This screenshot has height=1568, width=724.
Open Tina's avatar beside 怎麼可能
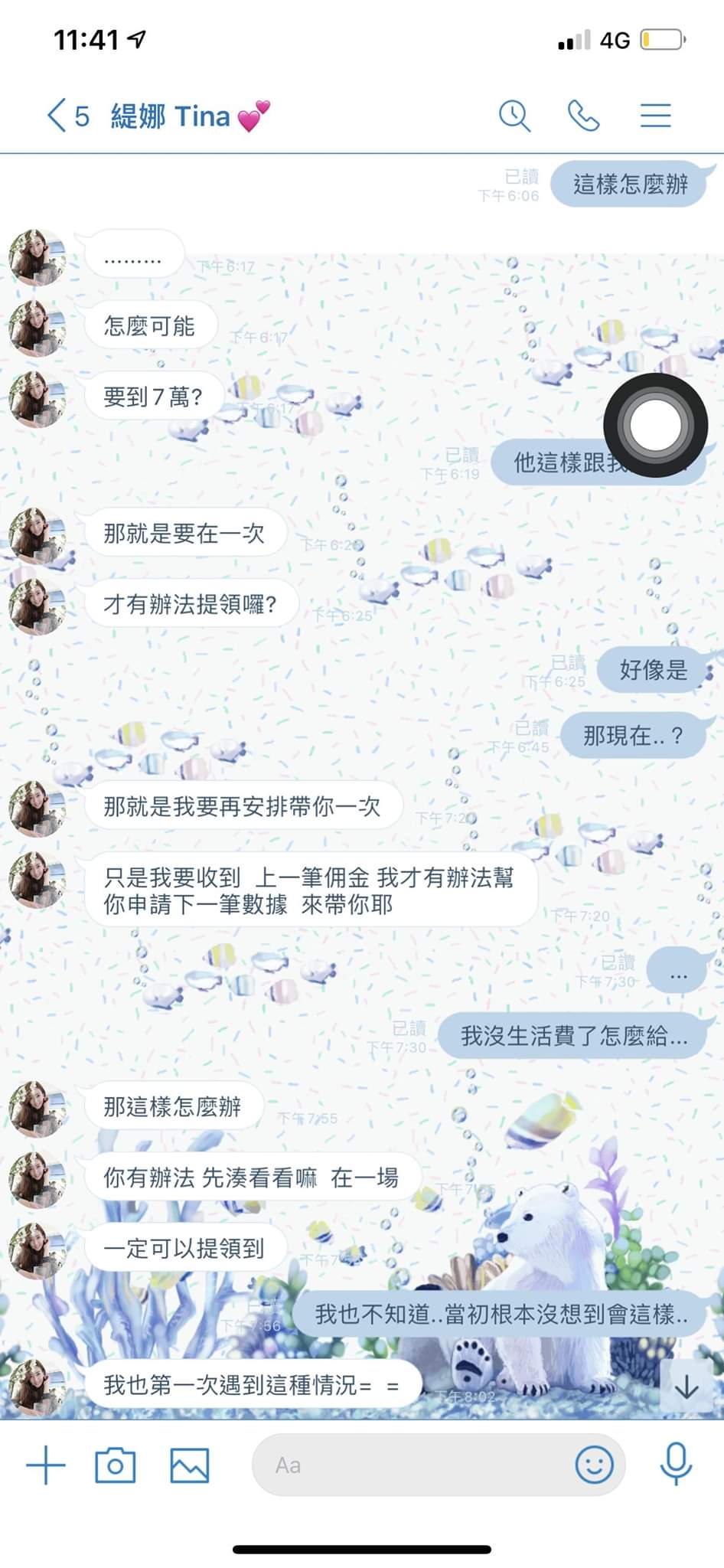click(x=37, y=328)
